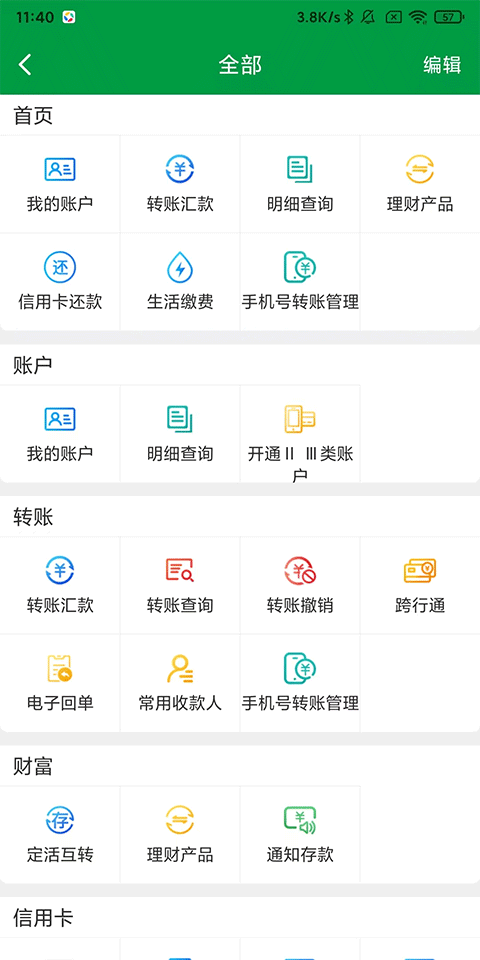Open 信用卡还款 in the 首页 section

click(60, 282)
